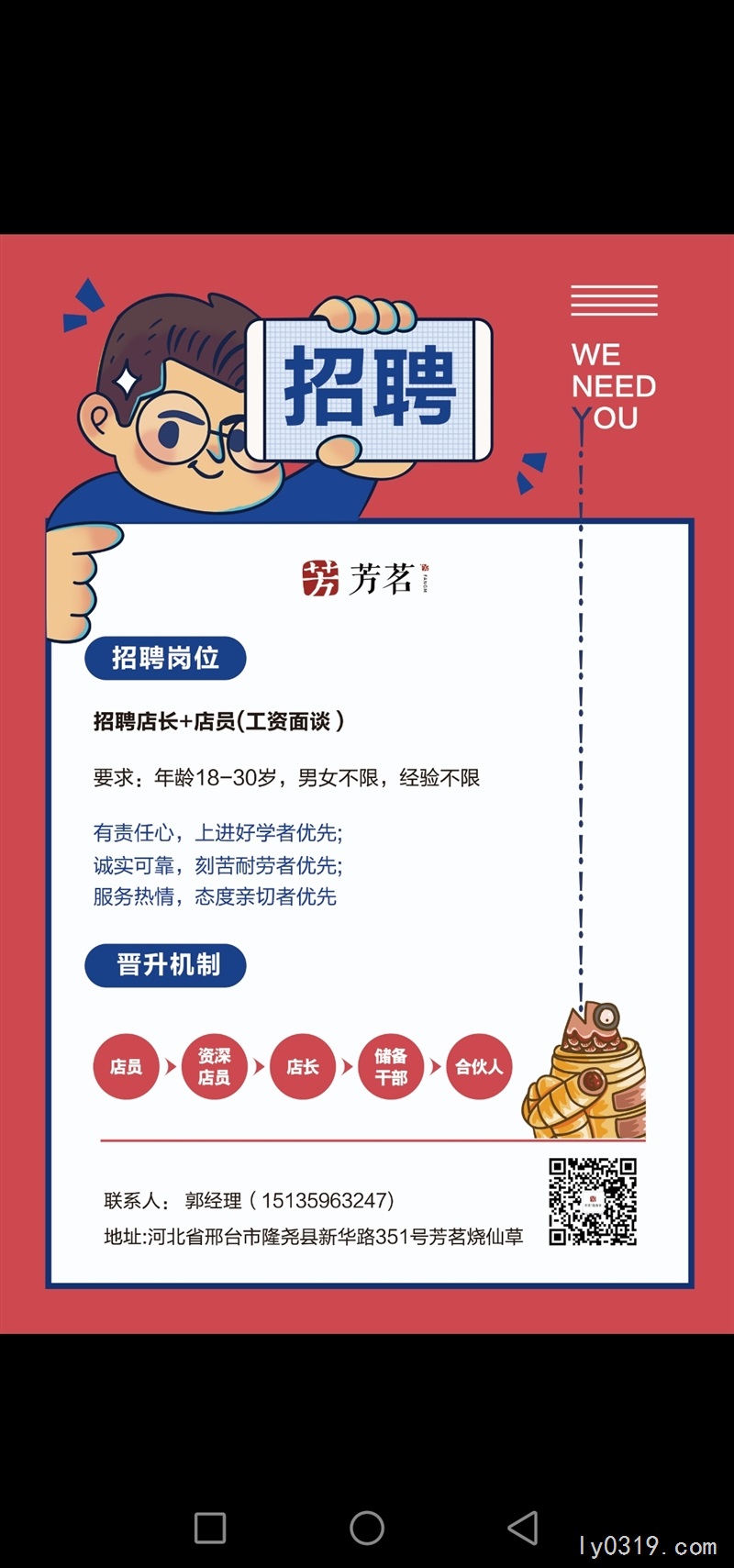Open the recent apps overview
Screen dimensions: 734x1568
click(x=210, y=1528)
